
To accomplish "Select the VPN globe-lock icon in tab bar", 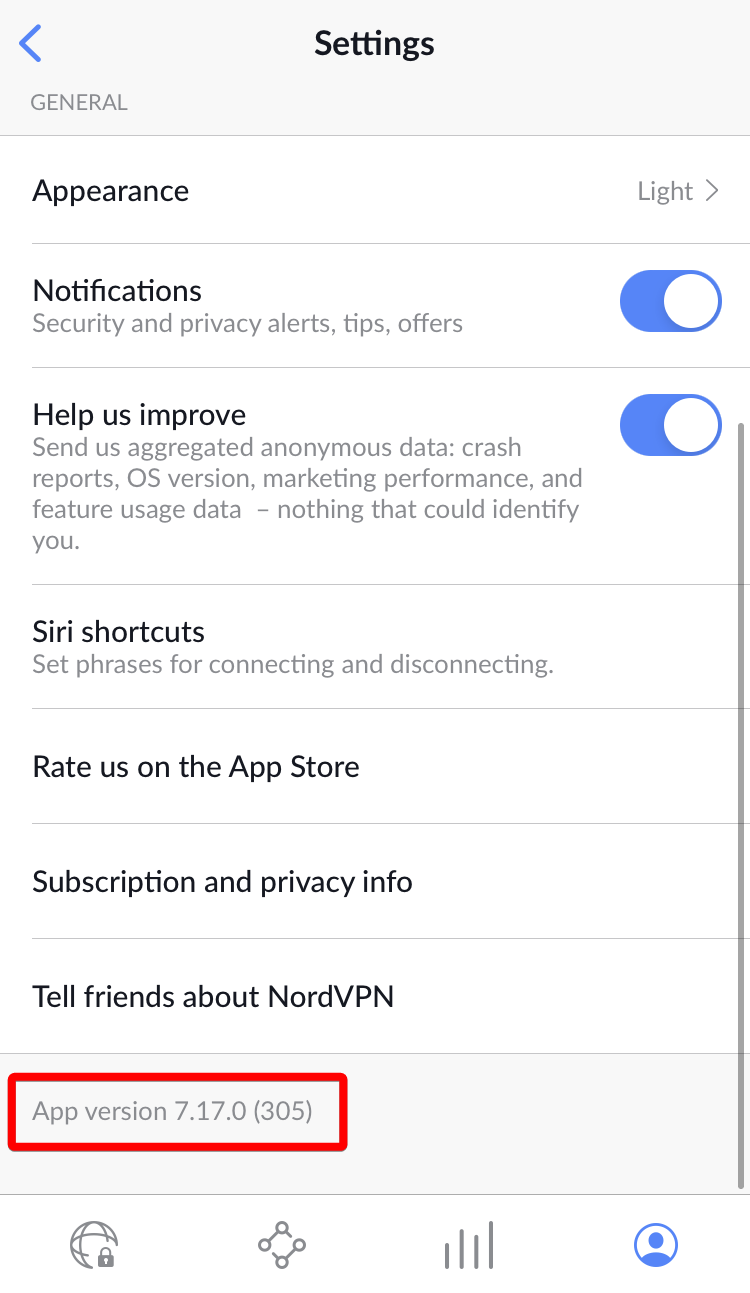I will 93,1244.
